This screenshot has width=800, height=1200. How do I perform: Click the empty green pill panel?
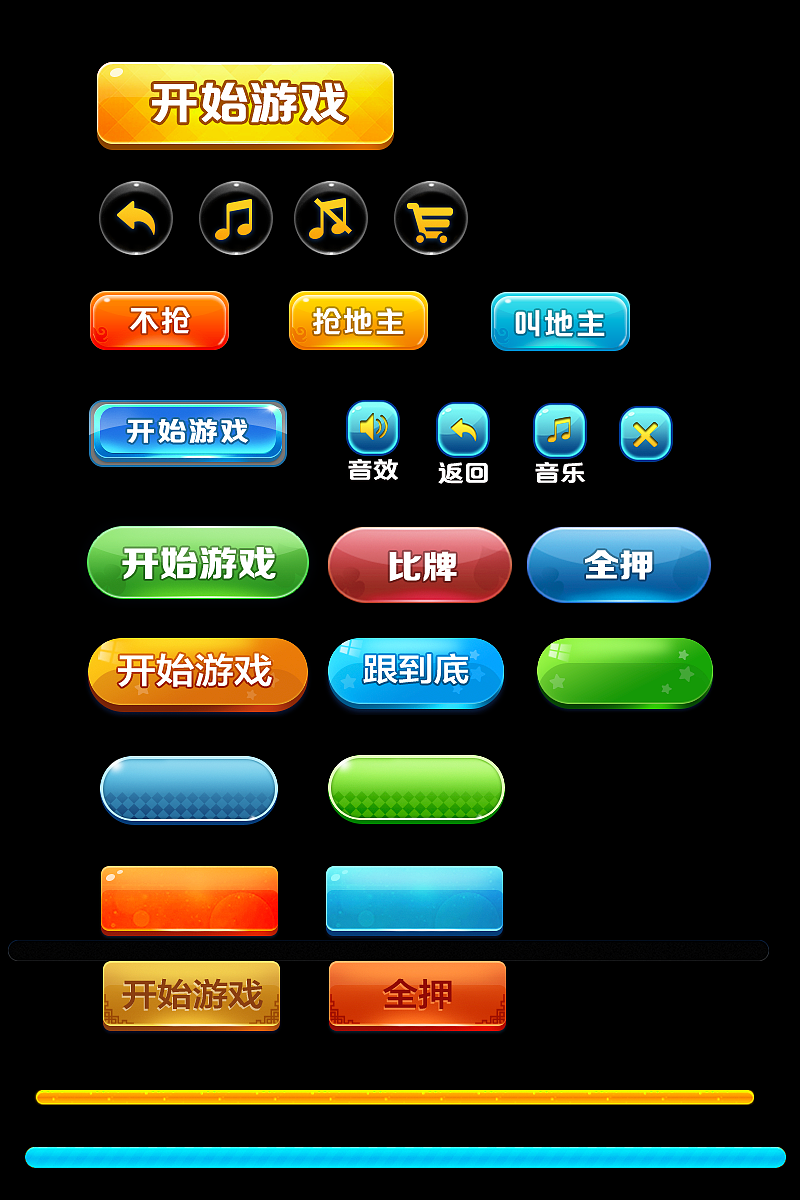click(623, 673)
